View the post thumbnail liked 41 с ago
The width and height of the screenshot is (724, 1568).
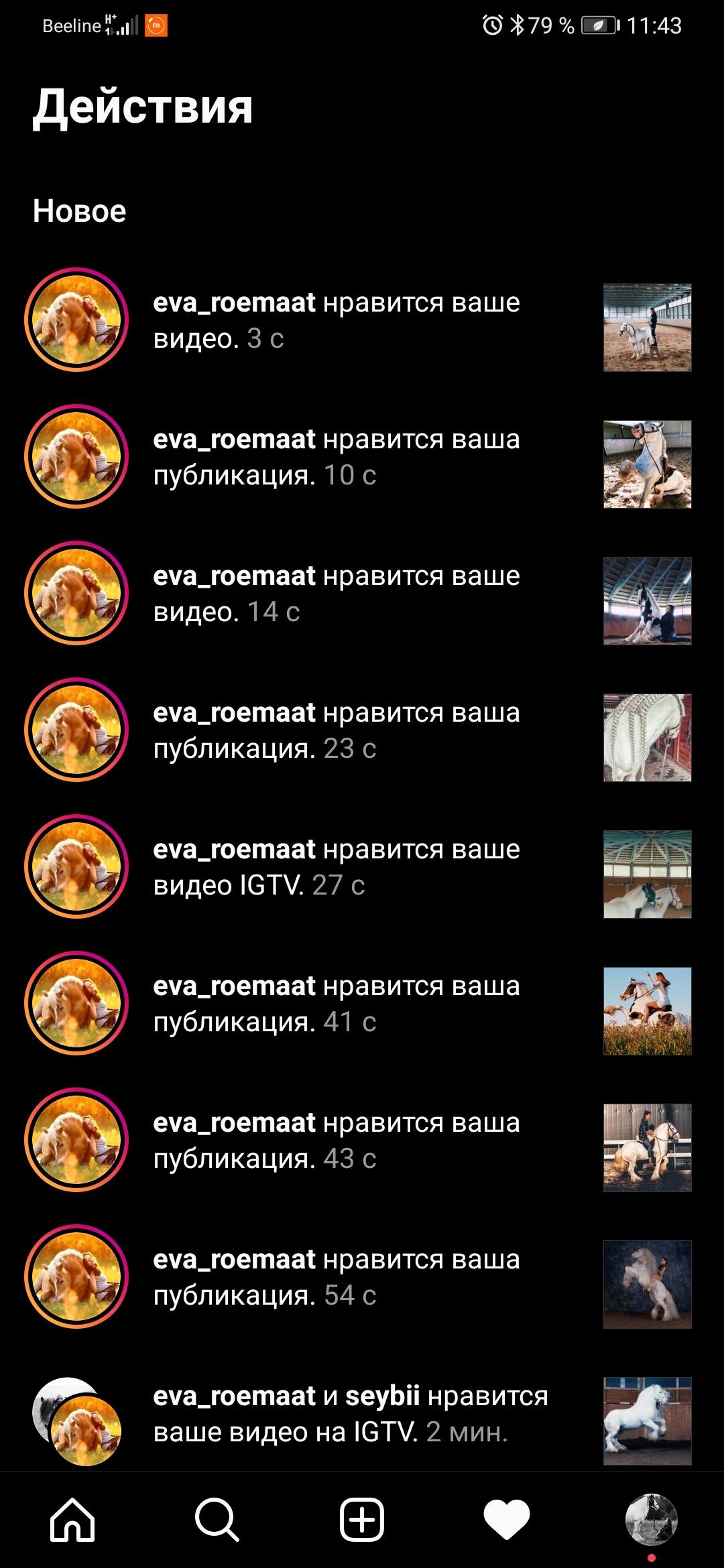point(647,1011)
